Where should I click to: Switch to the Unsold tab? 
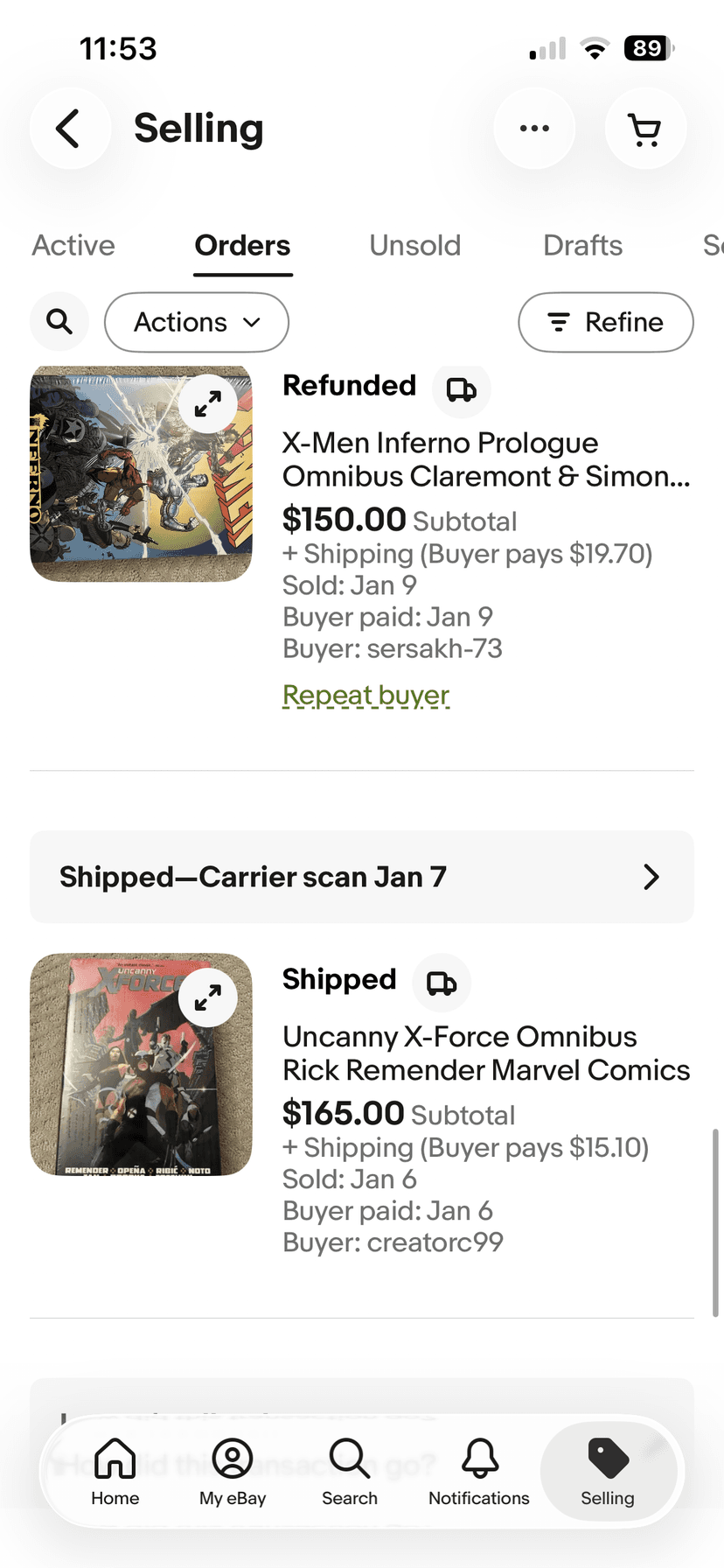point(414,246)
